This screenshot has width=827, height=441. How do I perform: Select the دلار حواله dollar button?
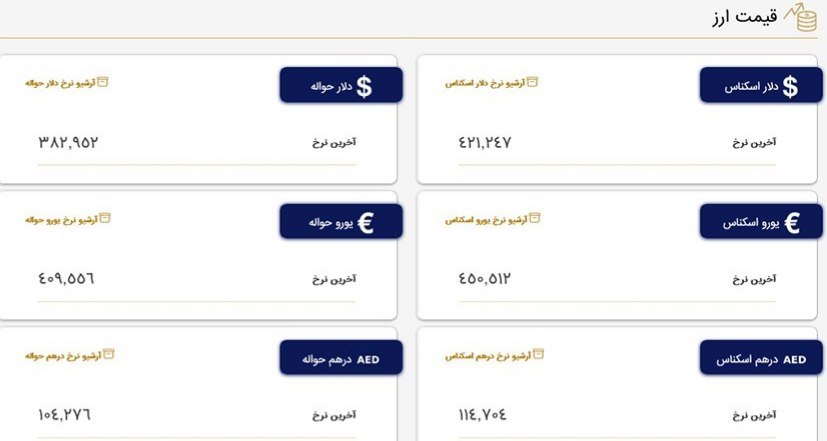340,87
